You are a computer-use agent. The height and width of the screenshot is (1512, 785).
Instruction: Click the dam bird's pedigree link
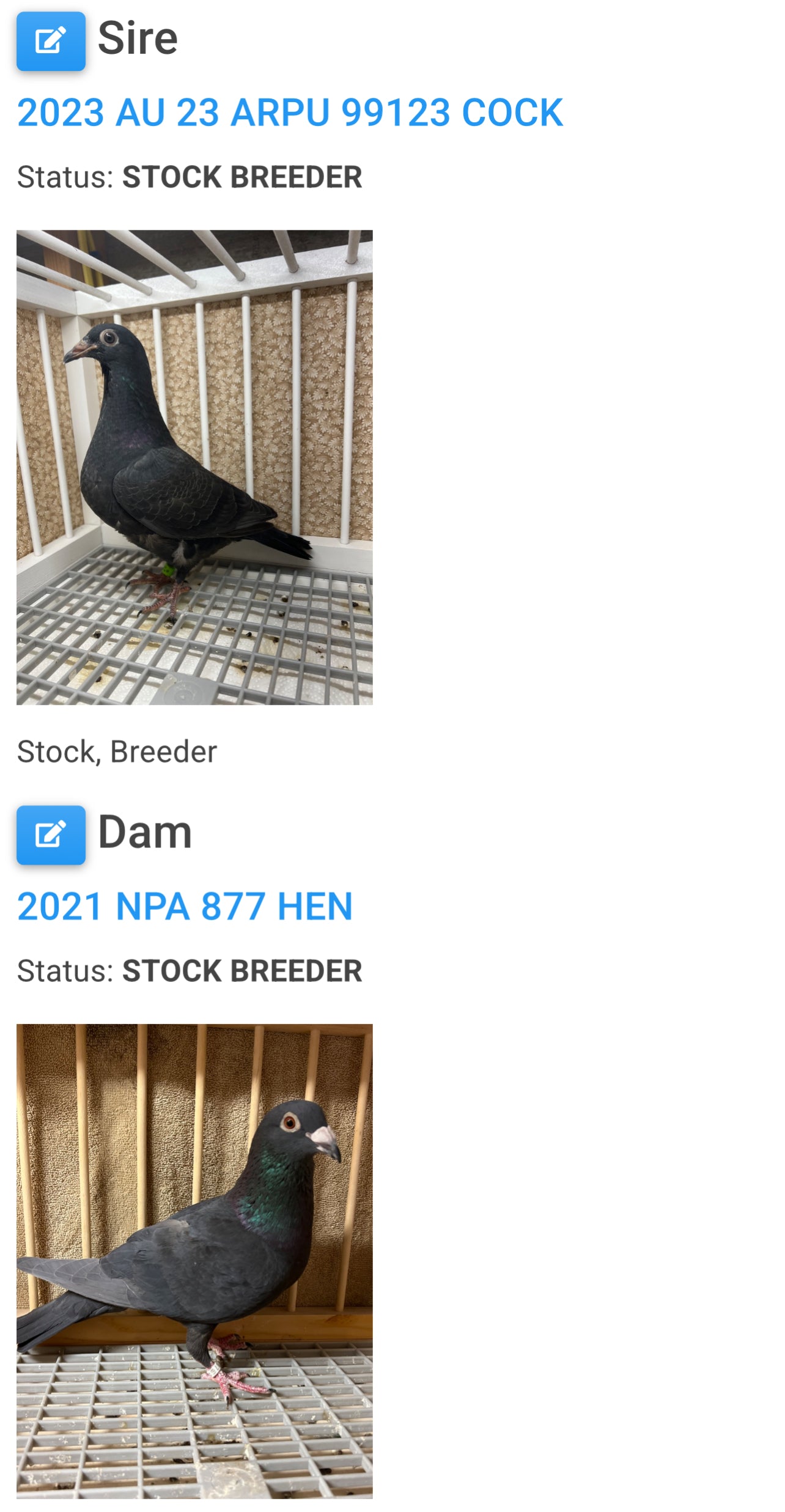[x=183, y=907]
